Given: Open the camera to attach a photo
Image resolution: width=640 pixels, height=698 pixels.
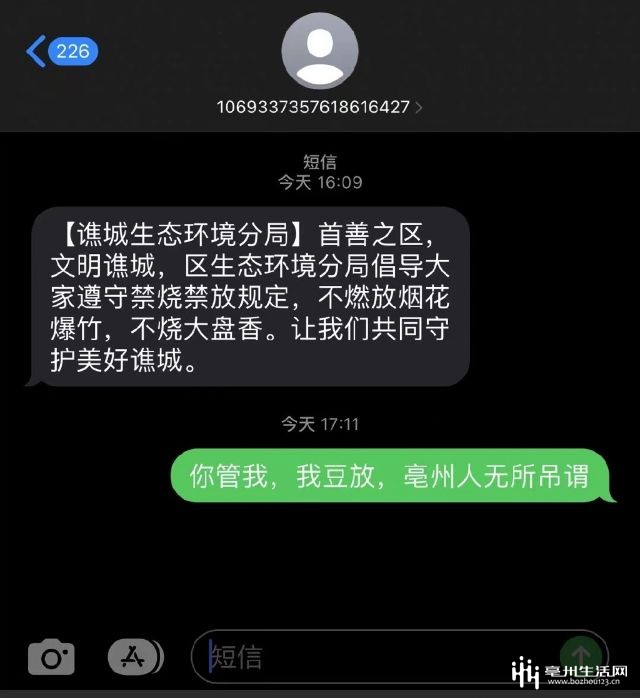Looking at the screenshot, I should click(x=51, y=657).
